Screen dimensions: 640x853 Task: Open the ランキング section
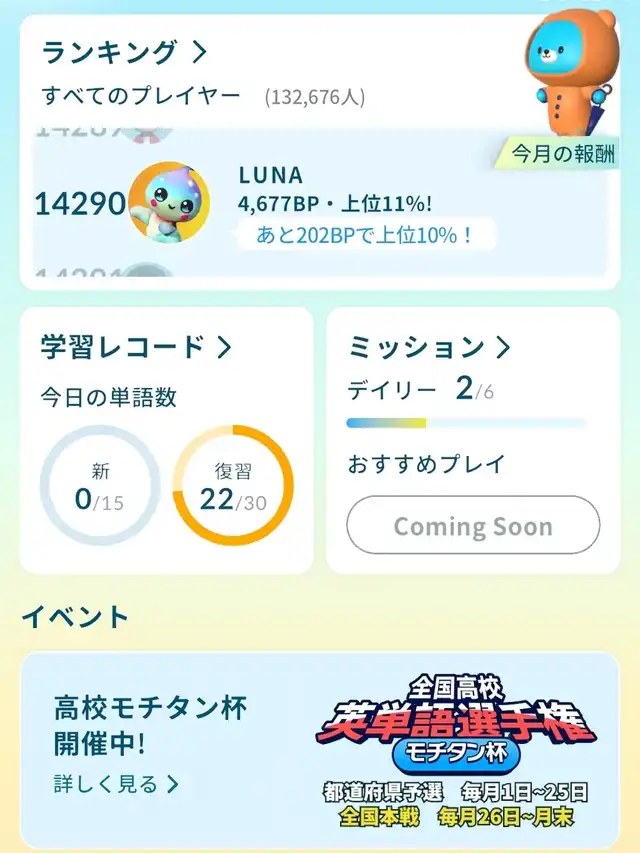point(125,52)
